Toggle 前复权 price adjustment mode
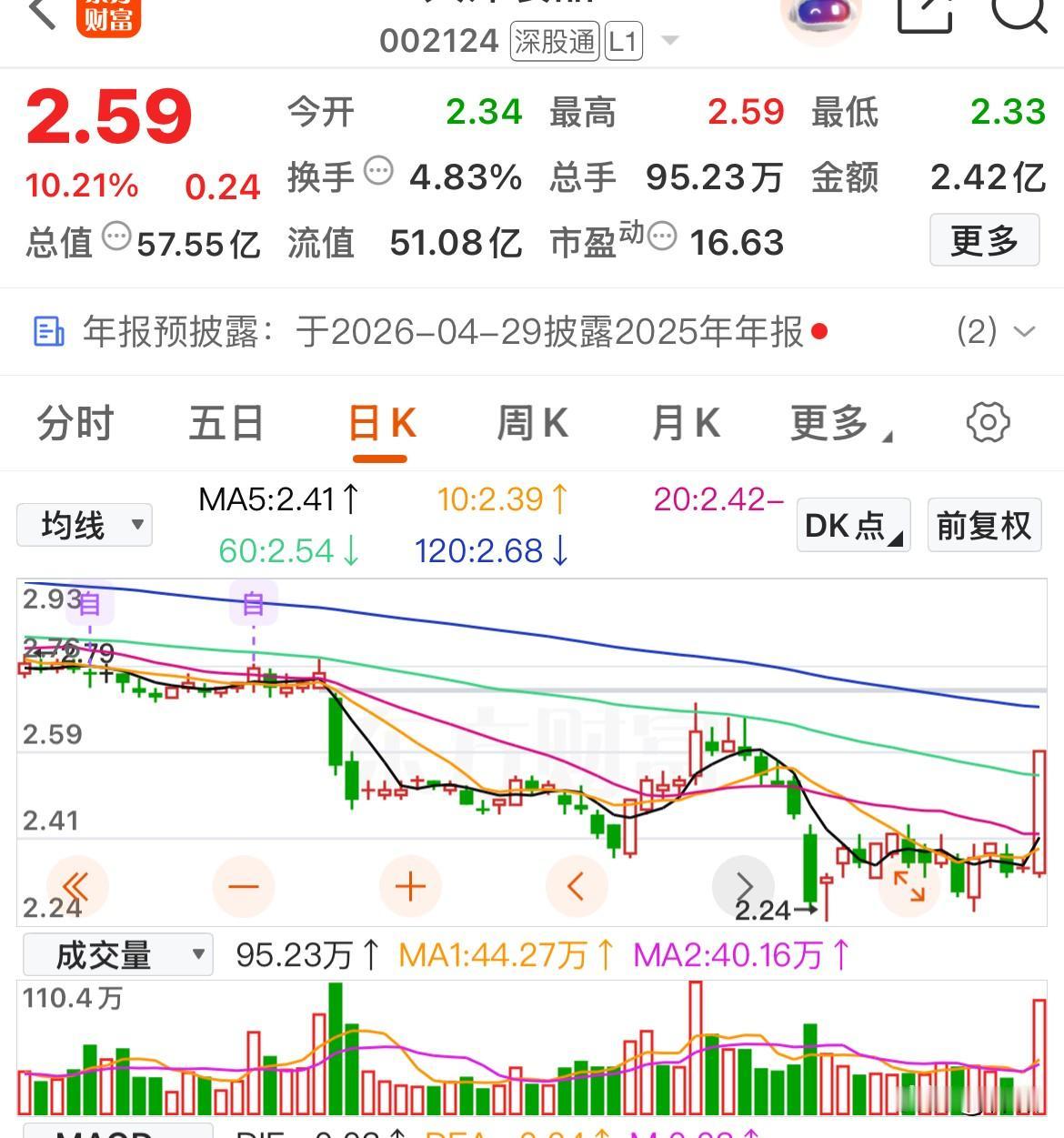This screenshot has height=1138, width=1064. pyautogui.click(x=983, y=526)
